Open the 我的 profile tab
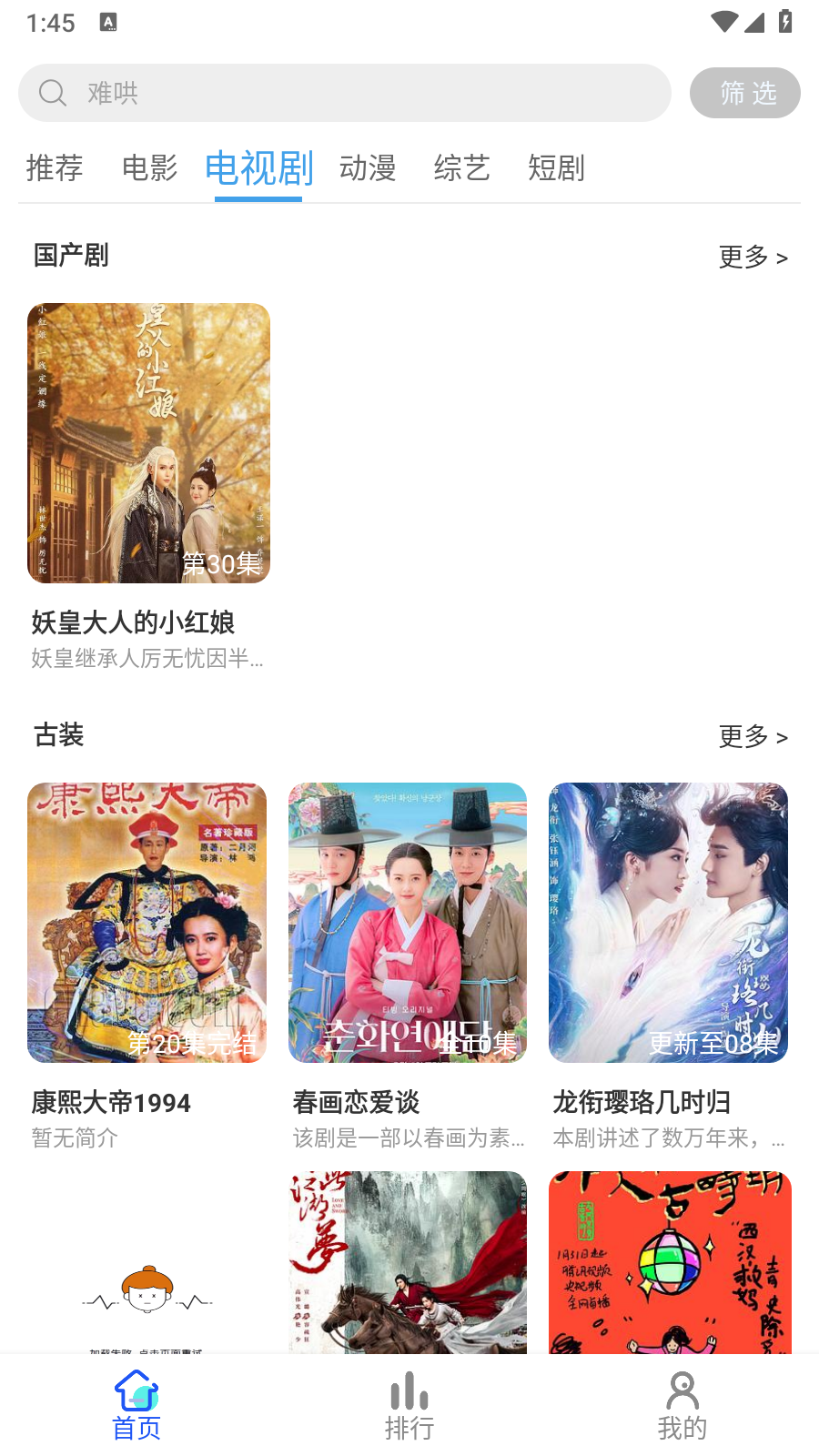 (x=682, y=1405)
